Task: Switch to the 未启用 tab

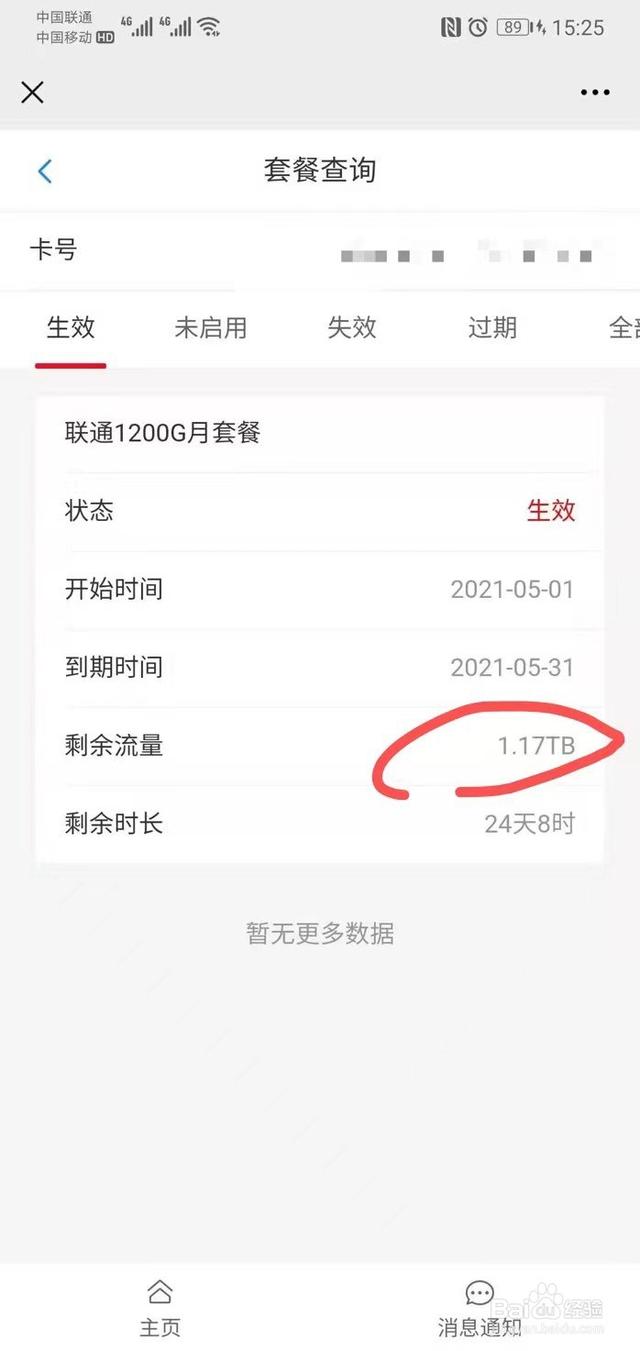Action: (x=210, y=328)
